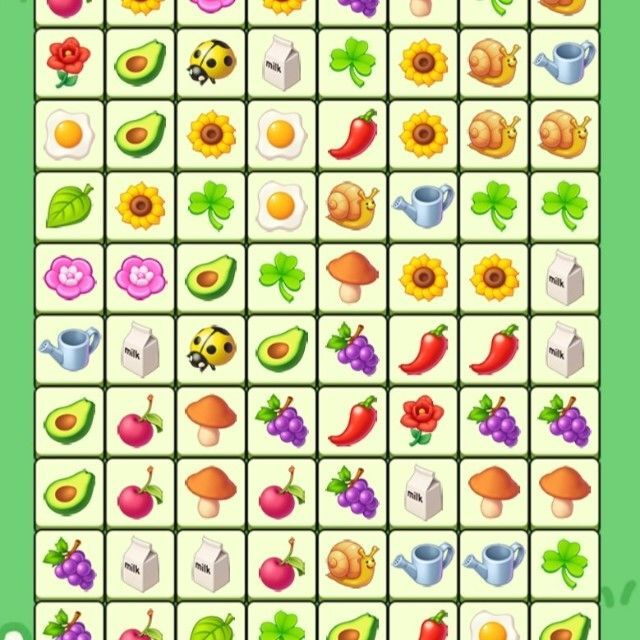Tap the snail between fried egg and watering can
The image size is (640, 640).
(353, 206)
